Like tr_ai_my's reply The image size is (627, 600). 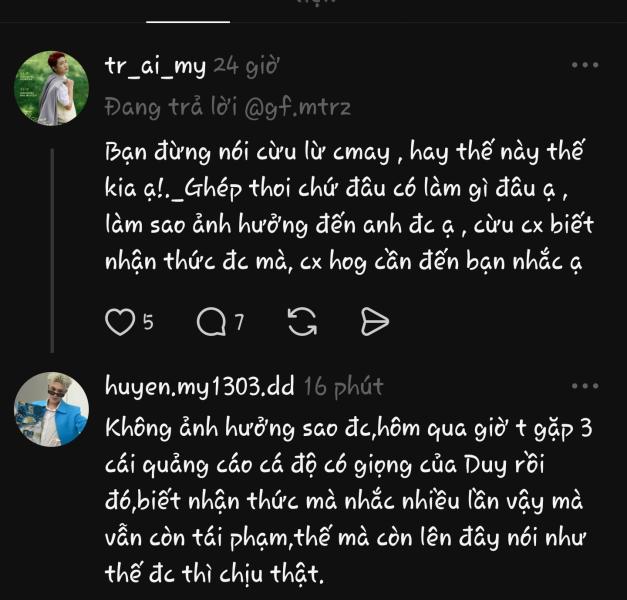tap(120, 322)
